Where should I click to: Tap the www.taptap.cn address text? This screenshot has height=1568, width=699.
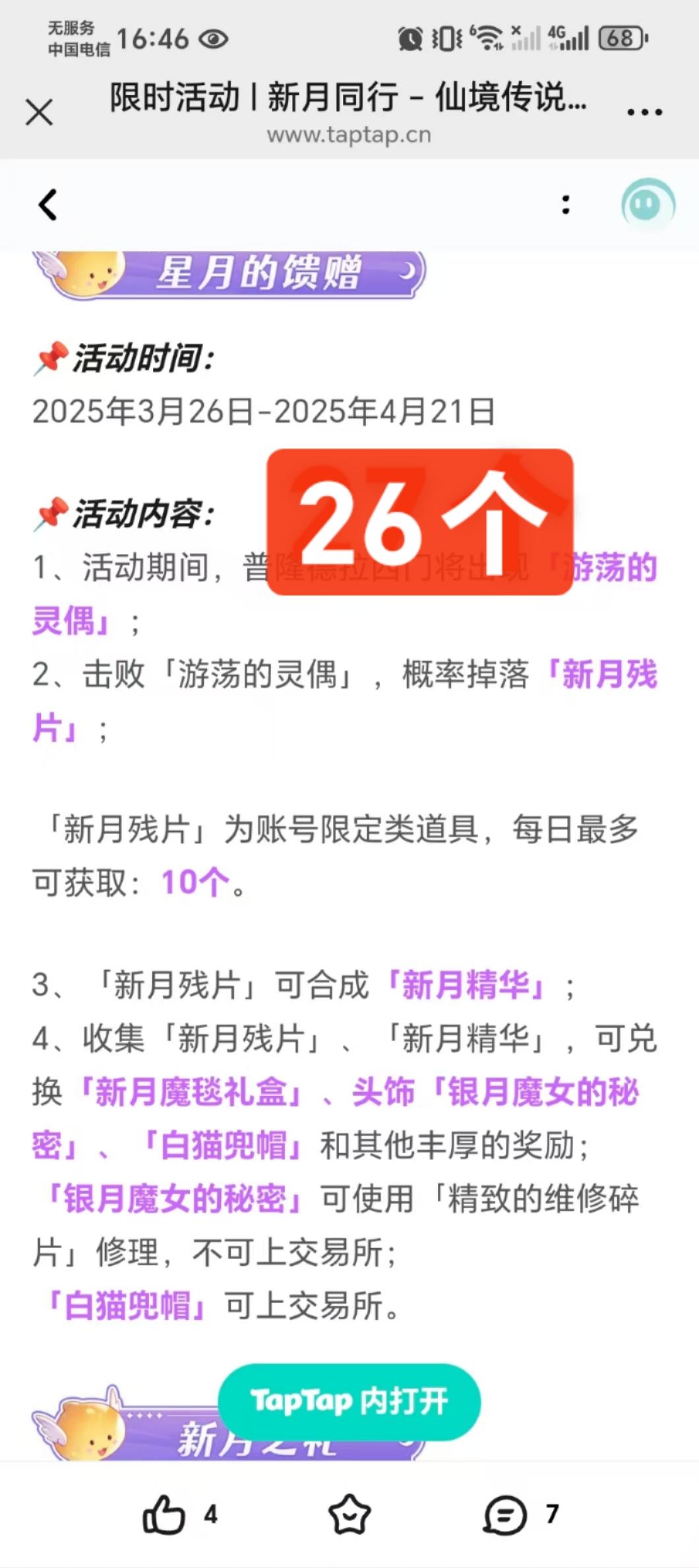point(349,136)
